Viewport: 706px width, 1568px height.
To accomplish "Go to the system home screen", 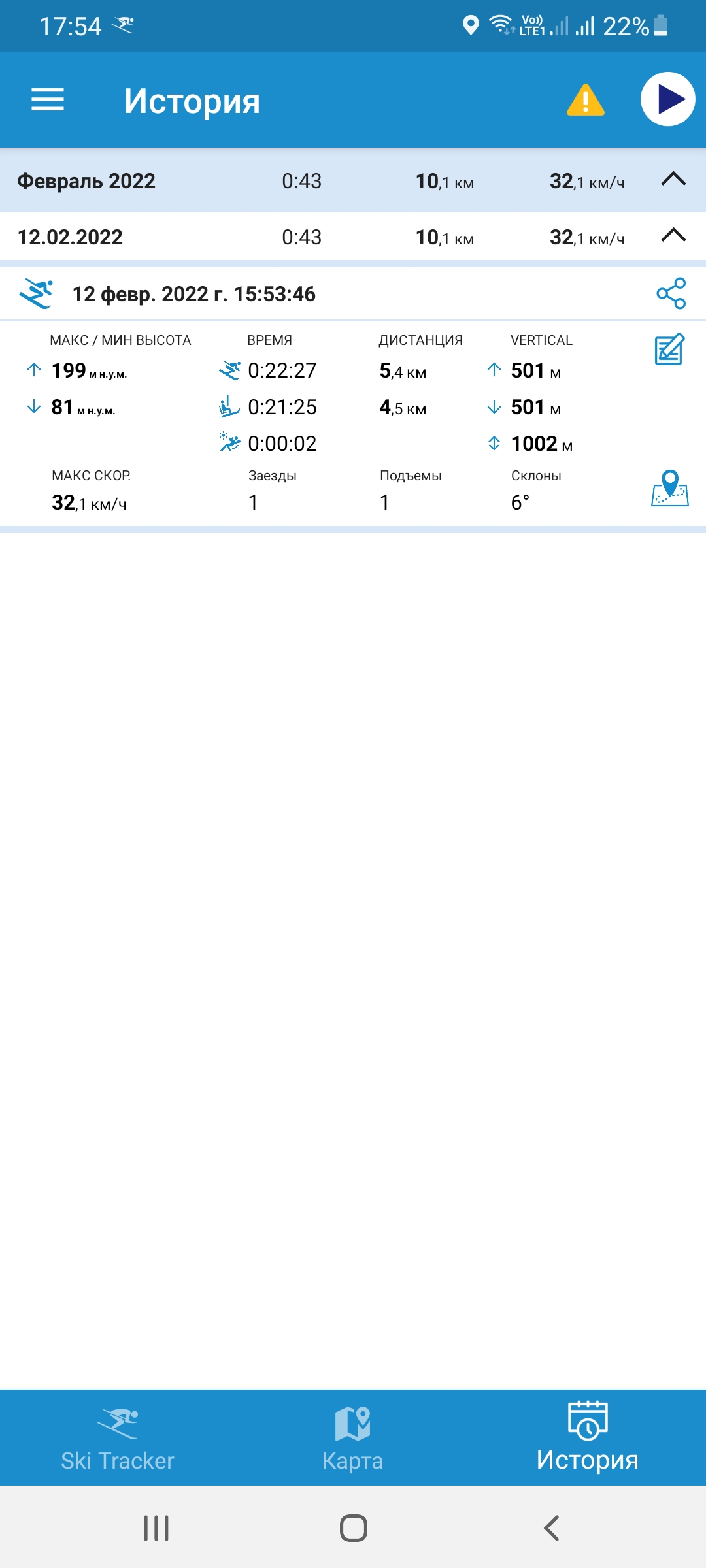I will [353, 1528].
